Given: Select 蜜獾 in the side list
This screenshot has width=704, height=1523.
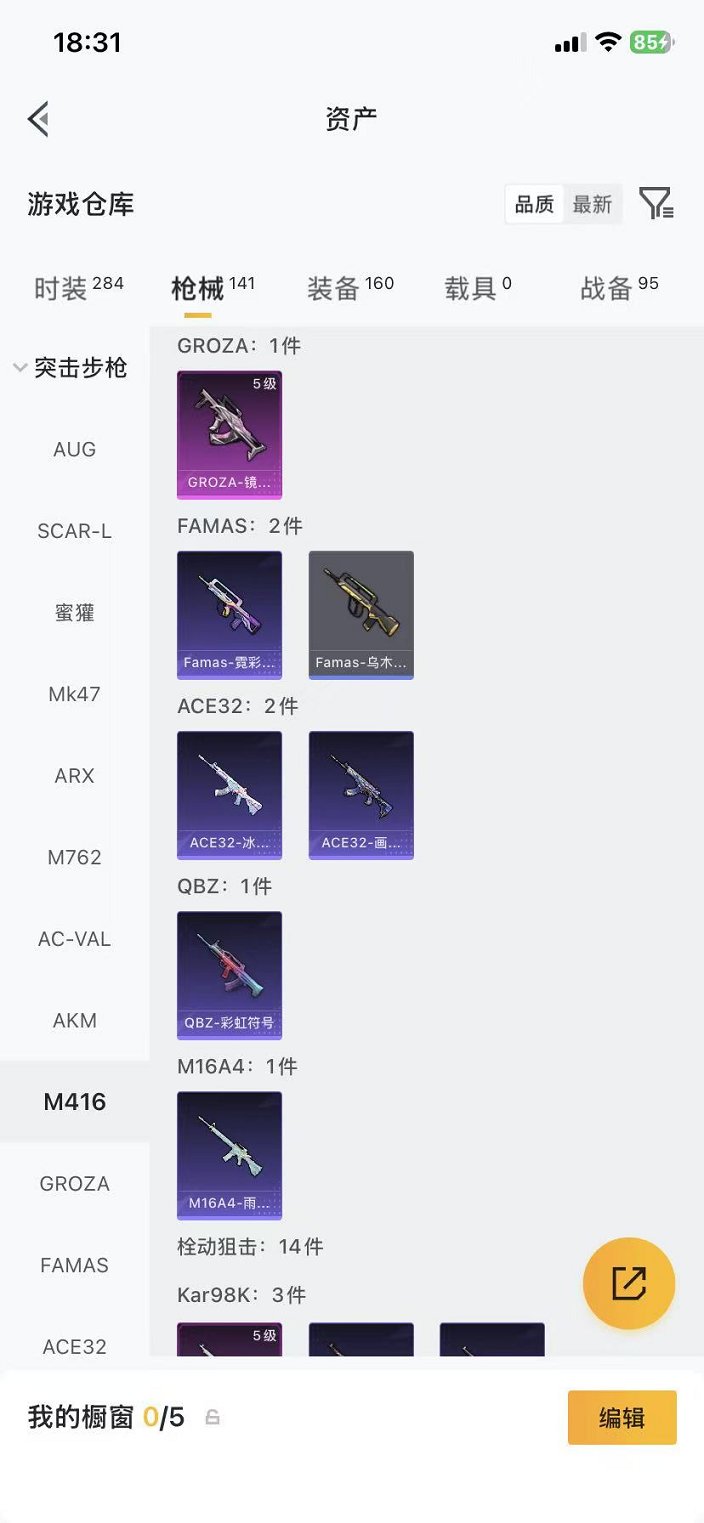Looking at the screenshot, I should pos(74,612).
